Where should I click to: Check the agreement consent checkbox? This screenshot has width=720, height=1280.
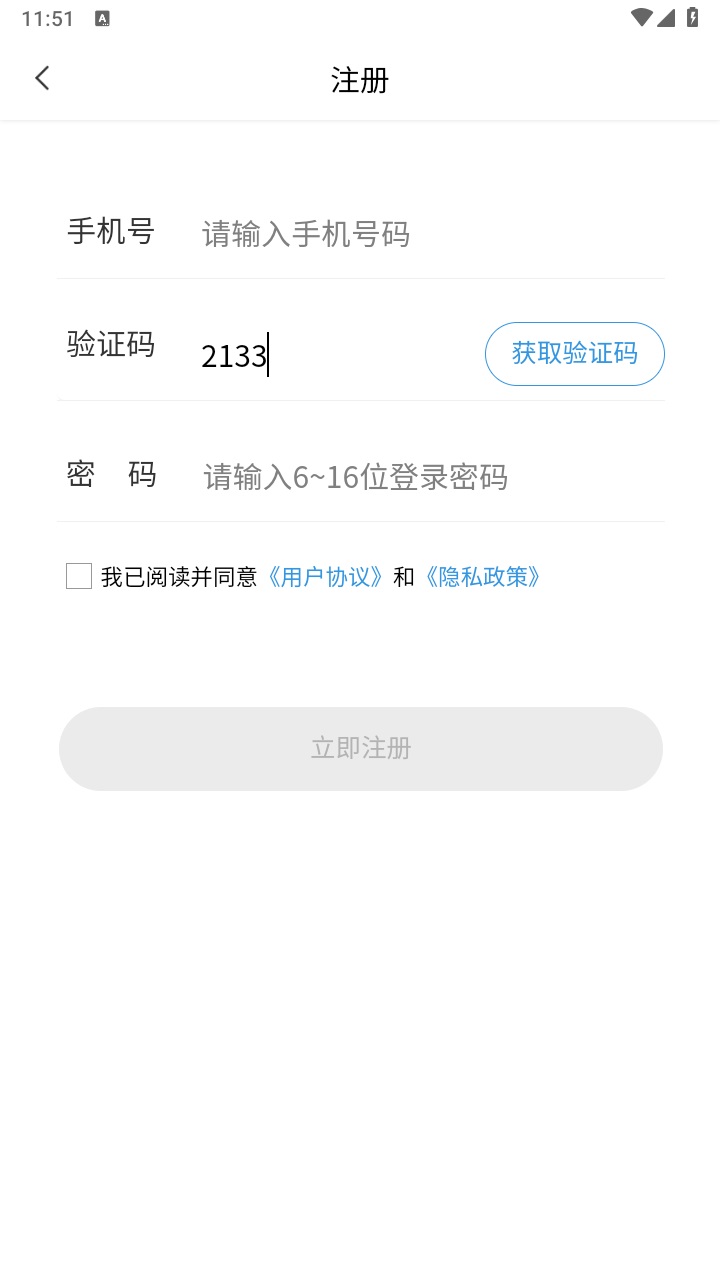tap(78, 576)
